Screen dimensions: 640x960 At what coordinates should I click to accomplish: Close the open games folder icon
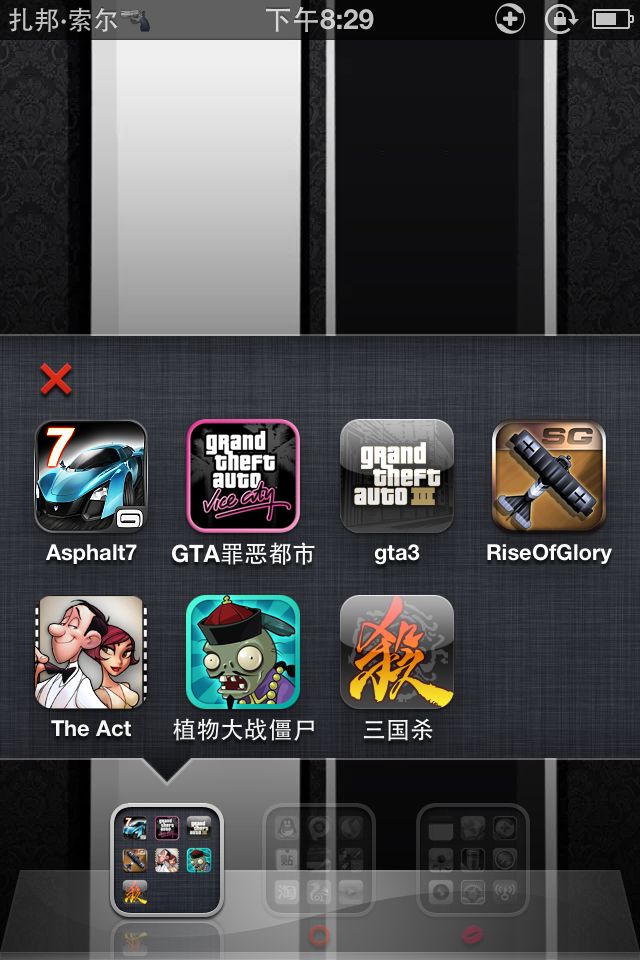point(167,860)
